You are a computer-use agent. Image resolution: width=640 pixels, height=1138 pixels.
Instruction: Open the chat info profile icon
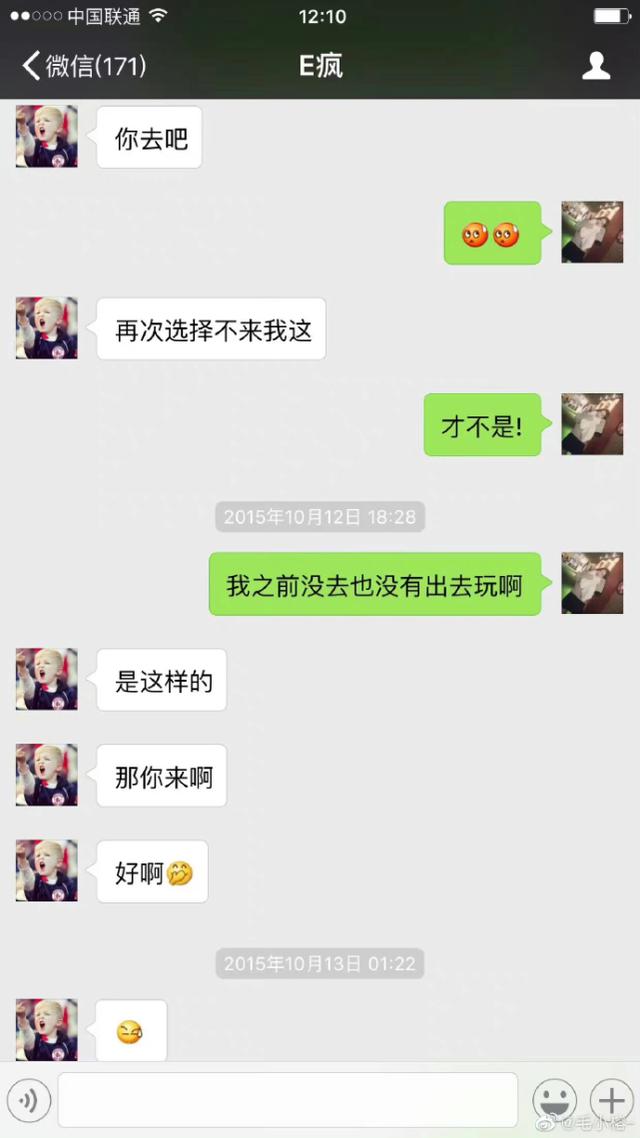click(596, 66)
